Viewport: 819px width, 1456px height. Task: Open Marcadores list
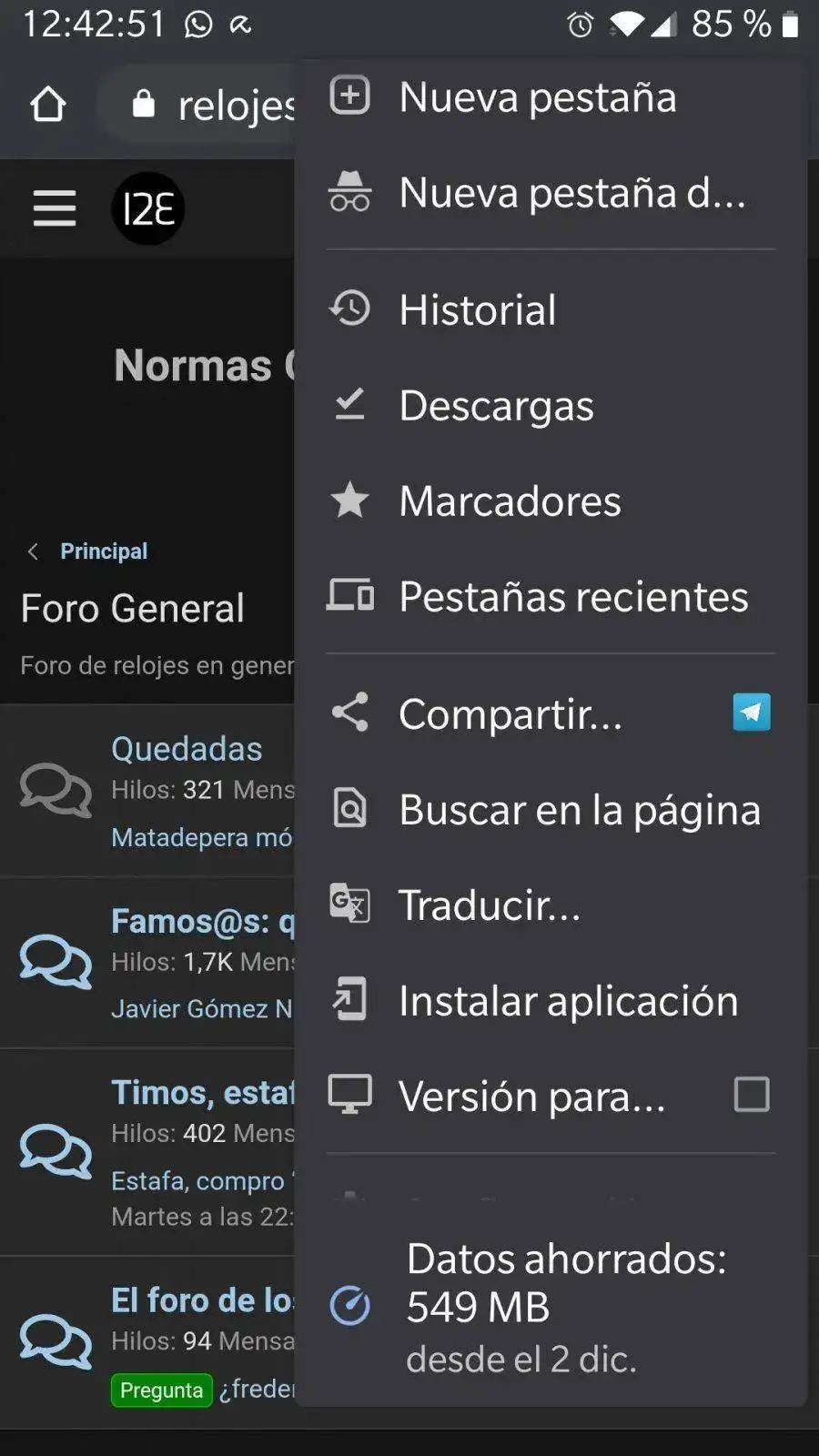click(x=510, y=501)
